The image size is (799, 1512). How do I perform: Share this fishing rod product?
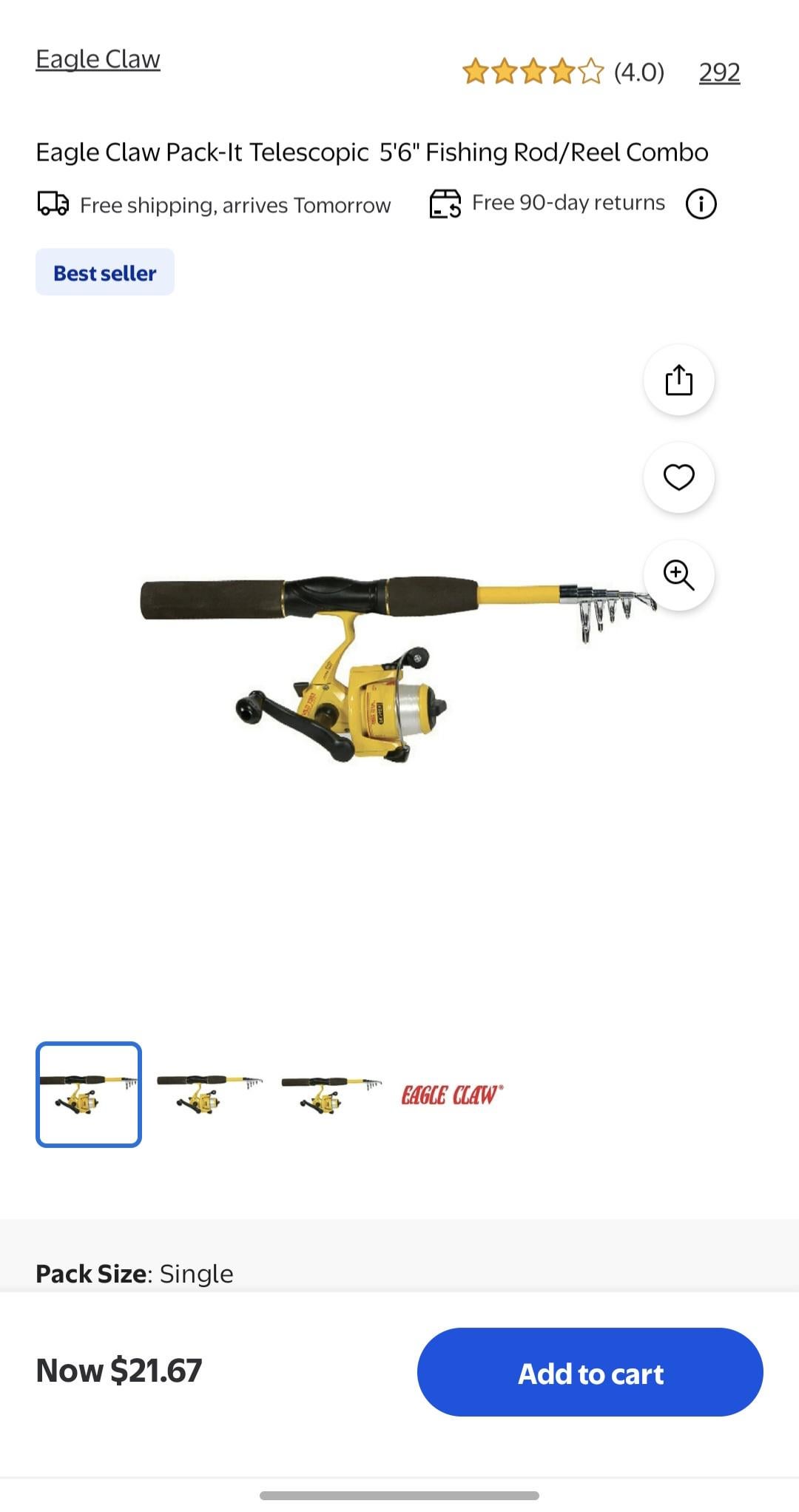tap(678, 380)
